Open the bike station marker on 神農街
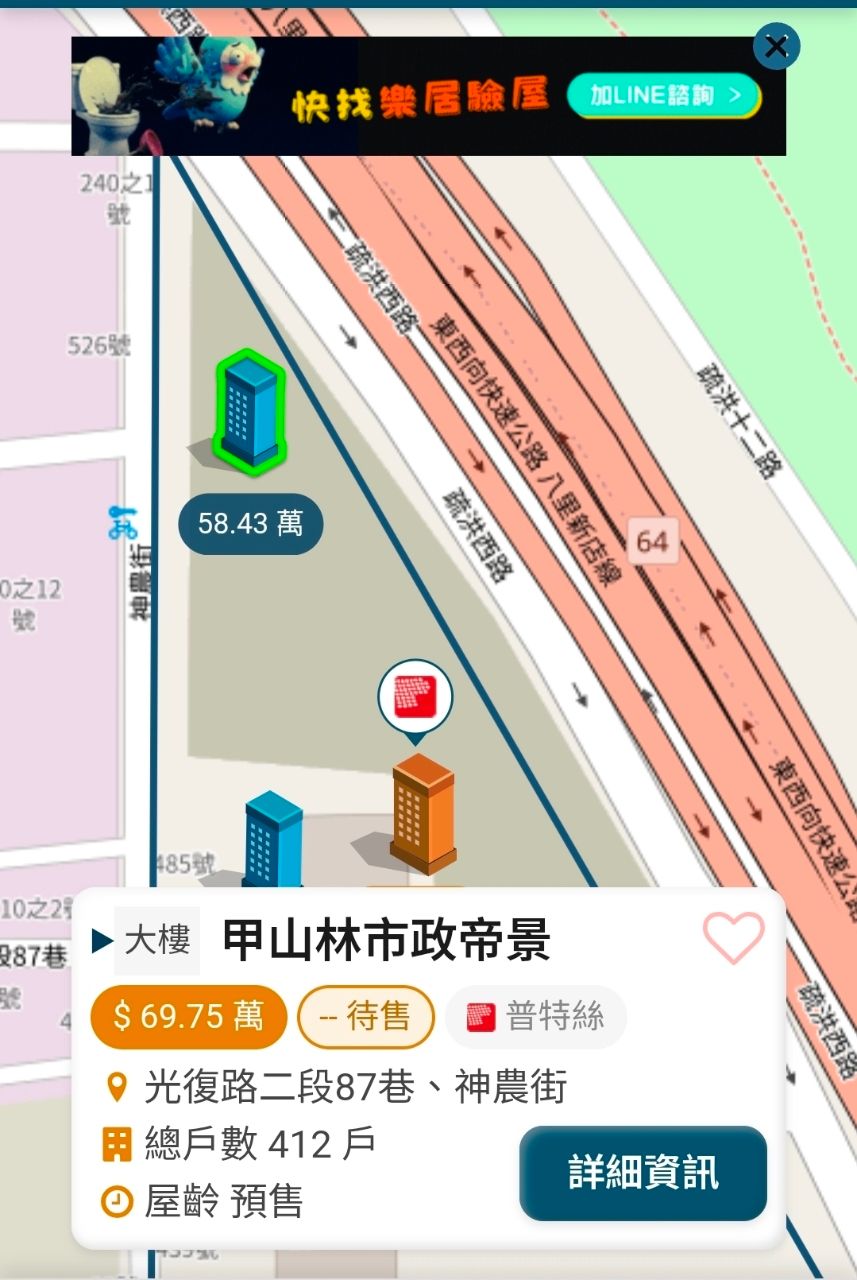 coord(123,522)
